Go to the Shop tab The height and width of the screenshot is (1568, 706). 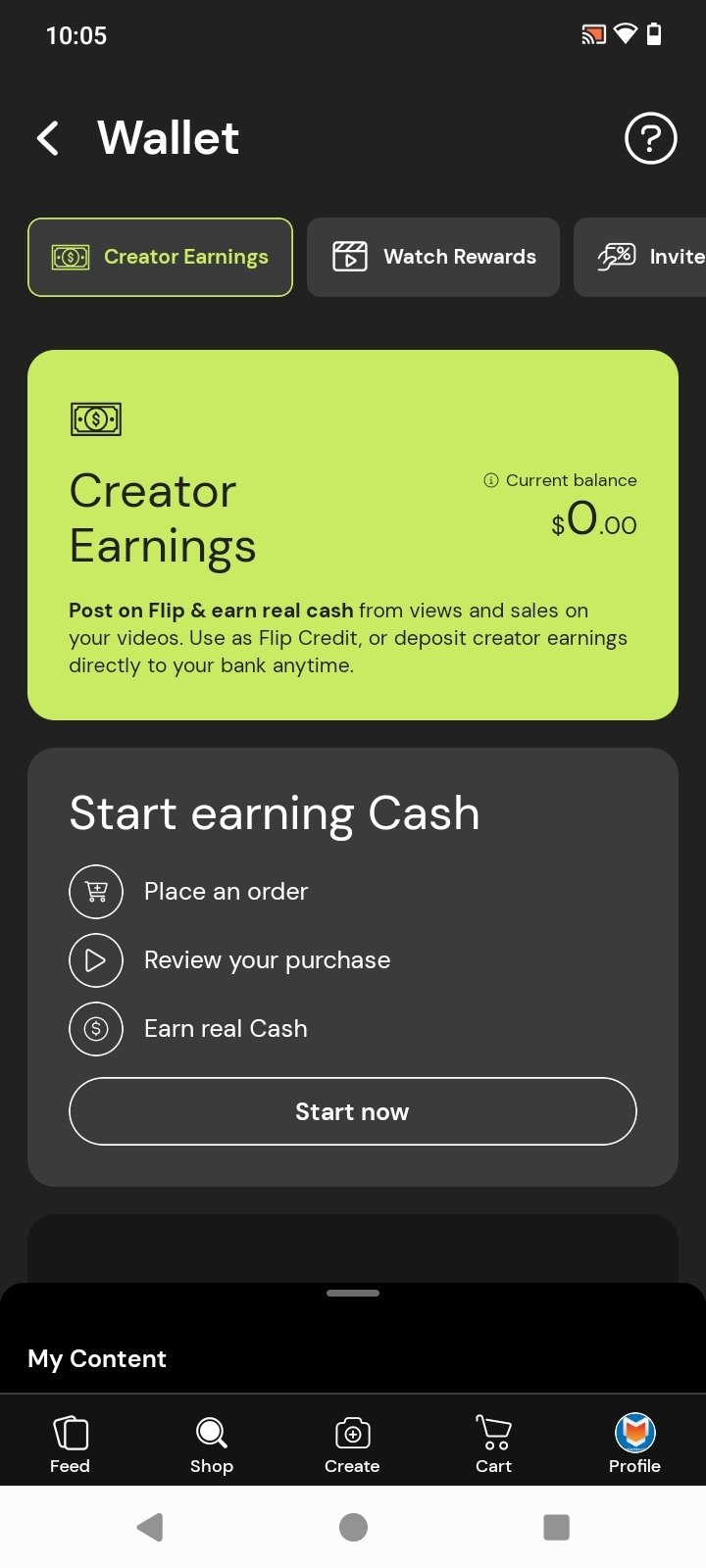tap(211, 1445)
